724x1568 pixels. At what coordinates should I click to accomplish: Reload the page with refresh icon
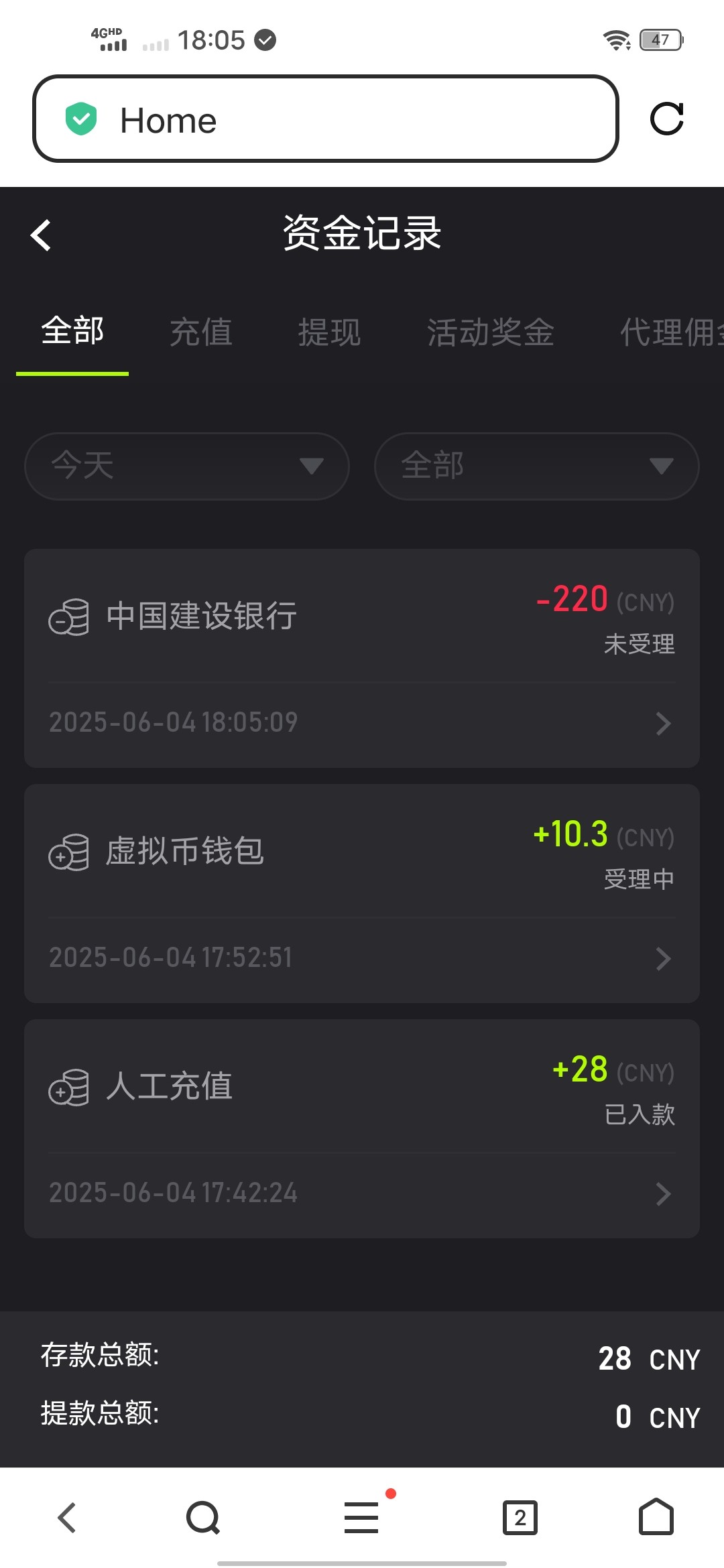(667, 119)
